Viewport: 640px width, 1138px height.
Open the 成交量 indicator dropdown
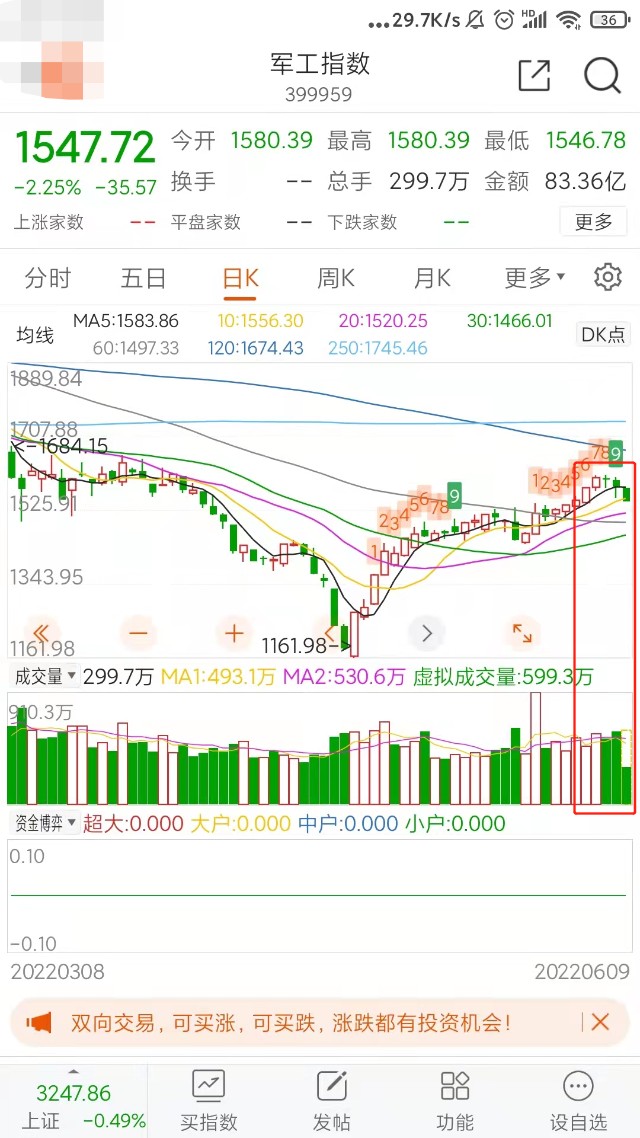[44, 677]
